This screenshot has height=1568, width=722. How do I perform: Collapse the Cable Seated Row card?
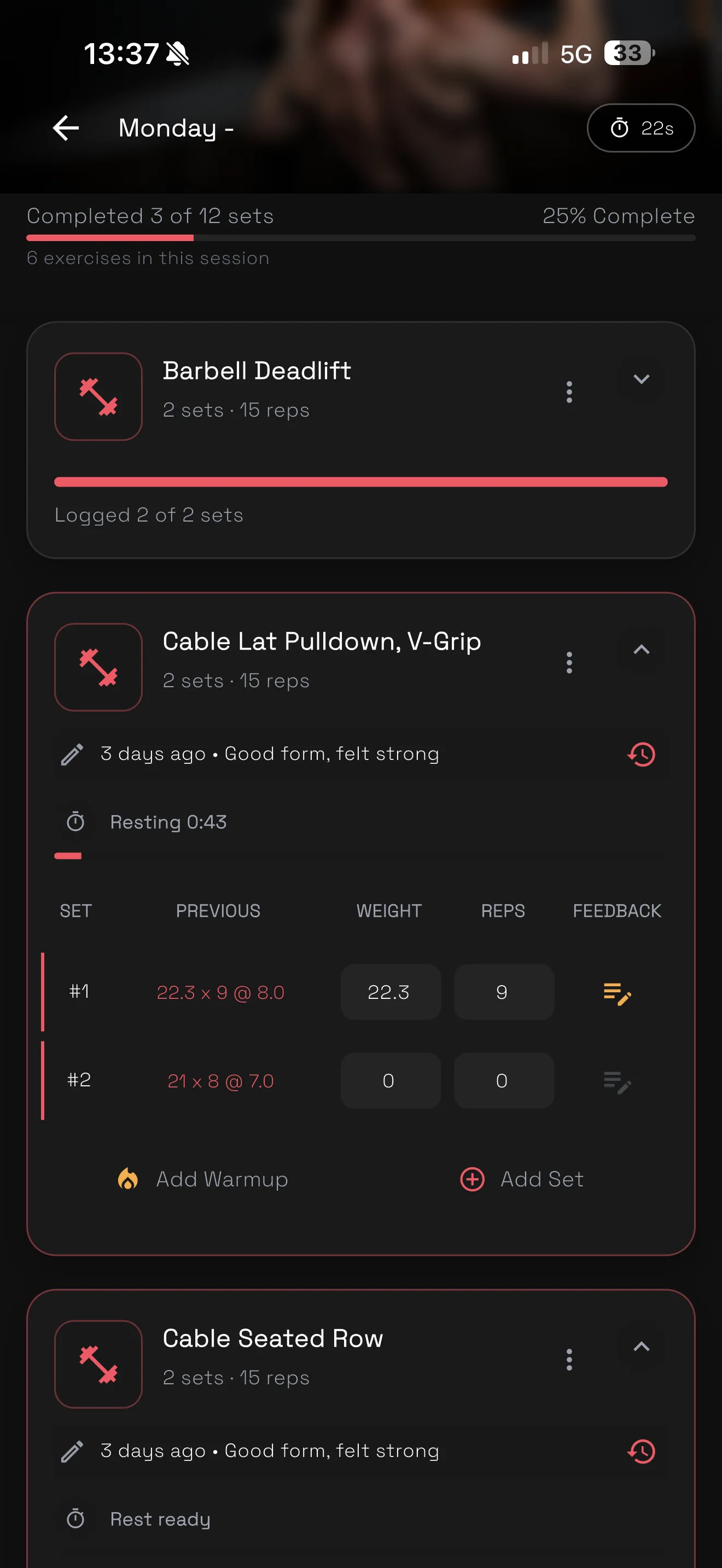pos(641,1347)
